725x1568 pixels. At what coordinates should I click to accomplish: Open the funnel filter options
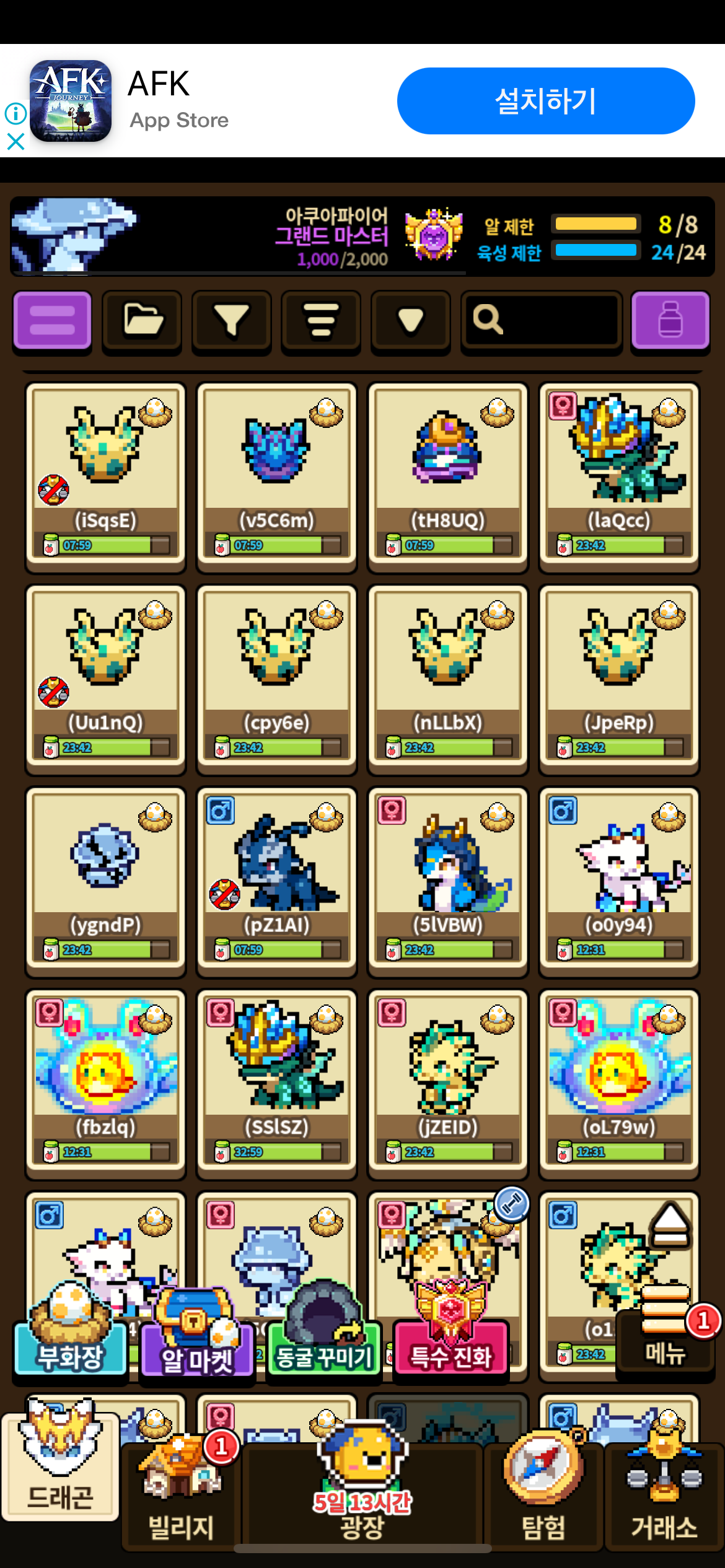(x=231, y=320)
